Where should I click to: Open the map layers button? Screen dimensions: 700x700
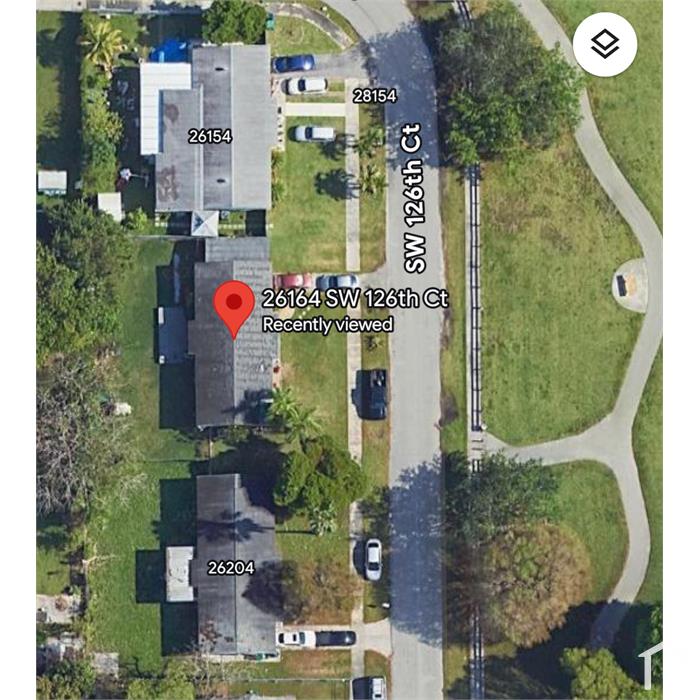605,44
